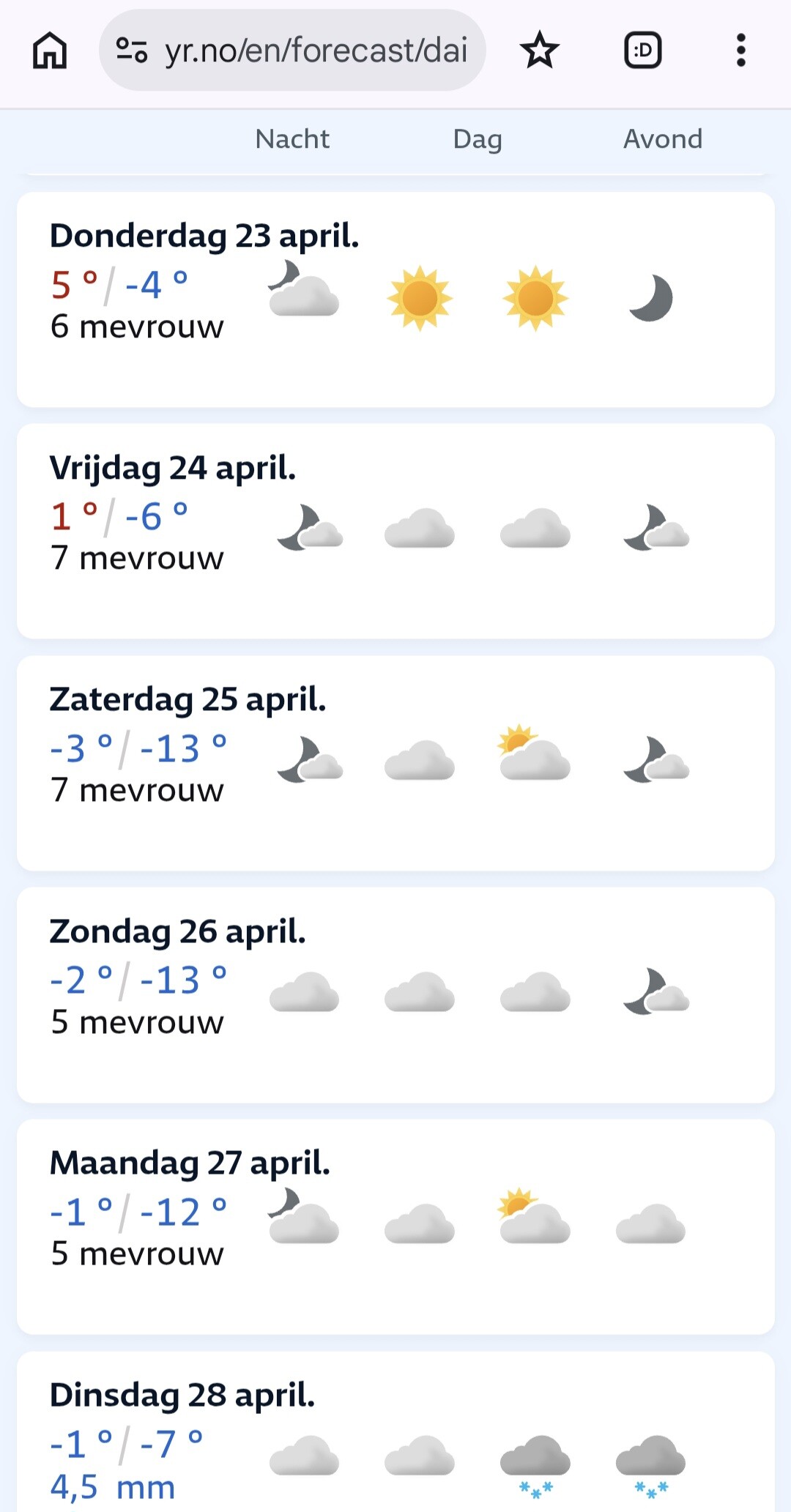Go to the browser home page

point(50,51)
